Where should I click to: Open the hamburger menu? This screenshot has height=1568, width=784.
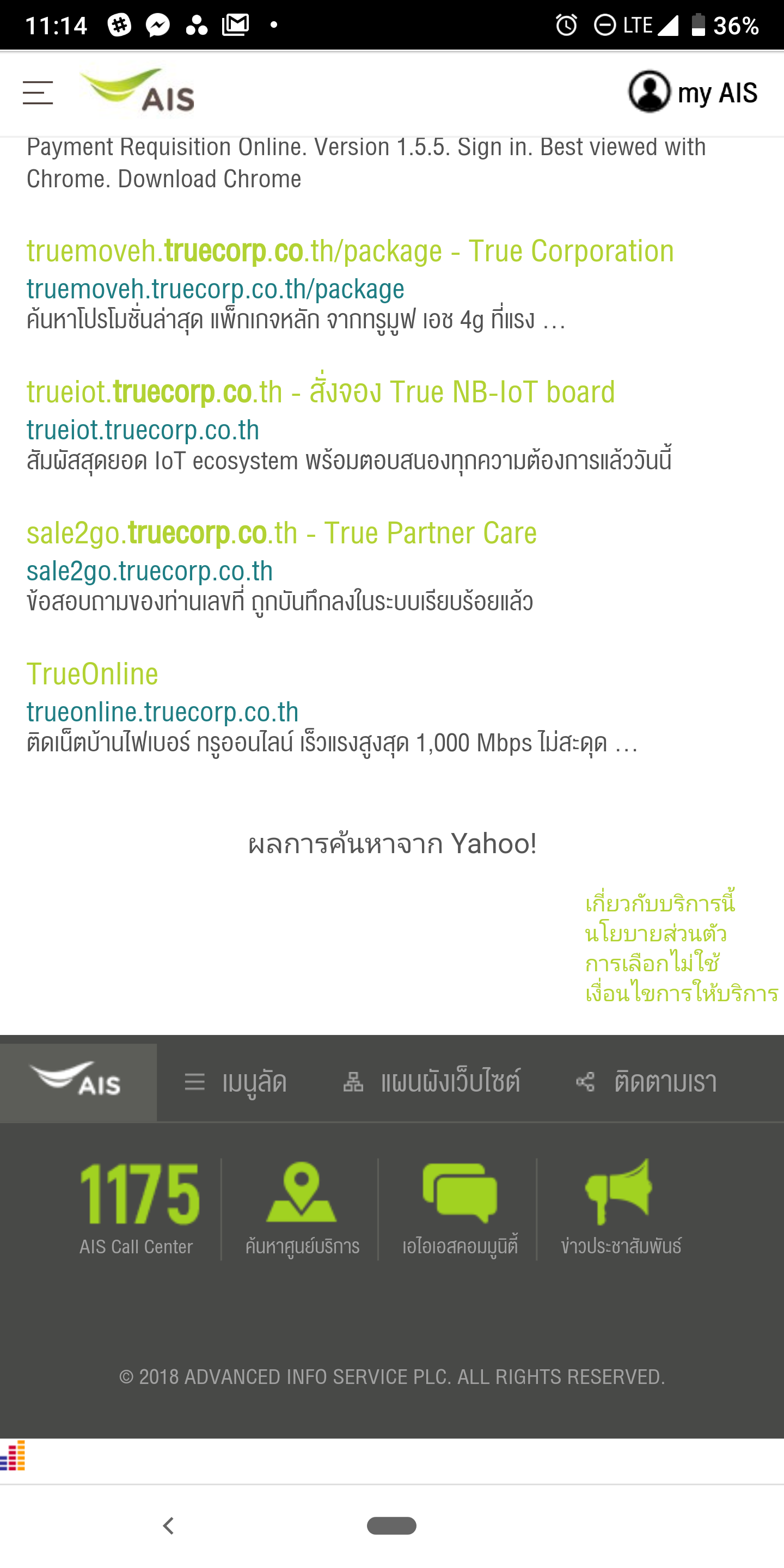[x=38, y=93]
